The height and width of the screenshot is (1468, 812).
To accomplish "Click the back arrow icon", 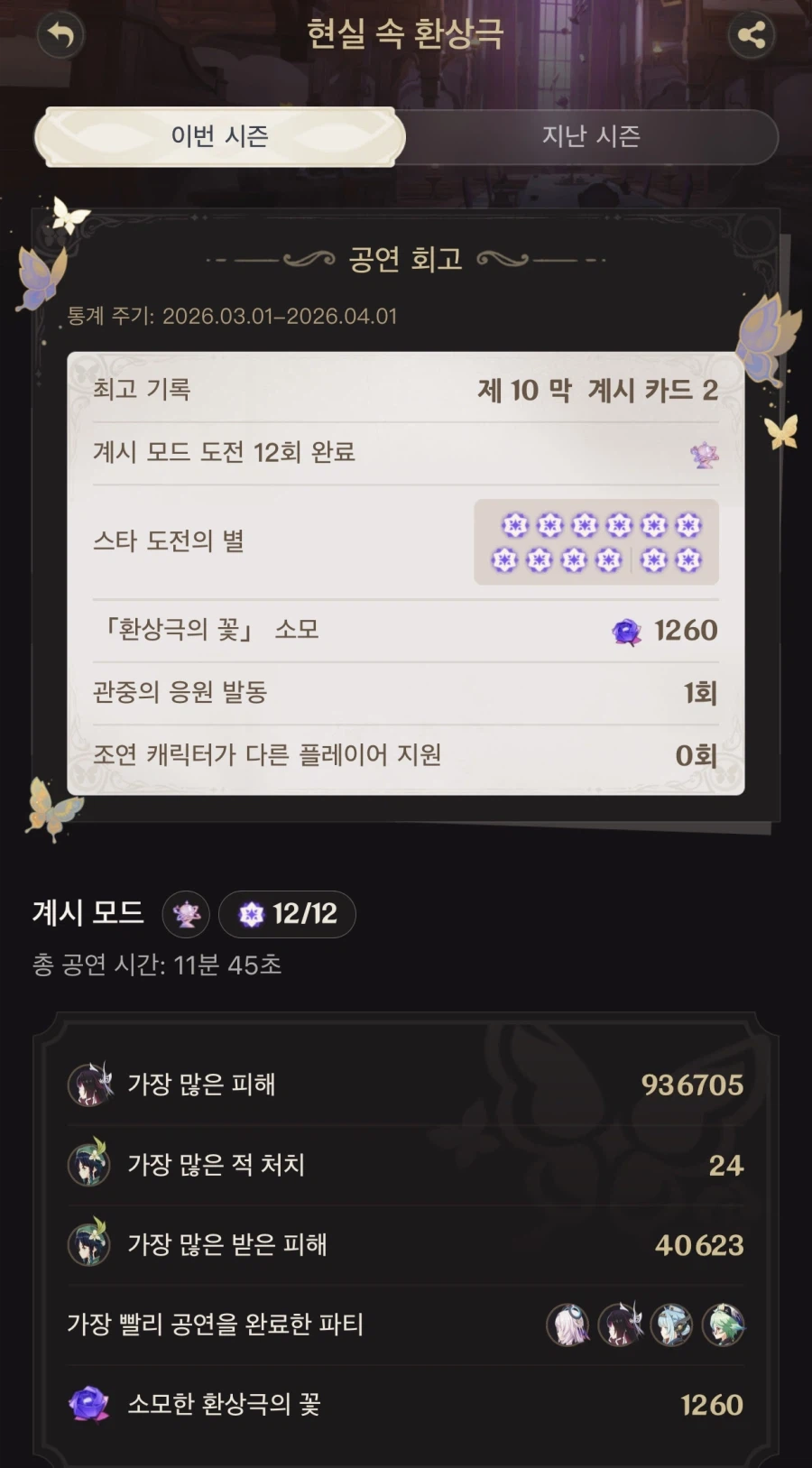I will click(60, 36).
